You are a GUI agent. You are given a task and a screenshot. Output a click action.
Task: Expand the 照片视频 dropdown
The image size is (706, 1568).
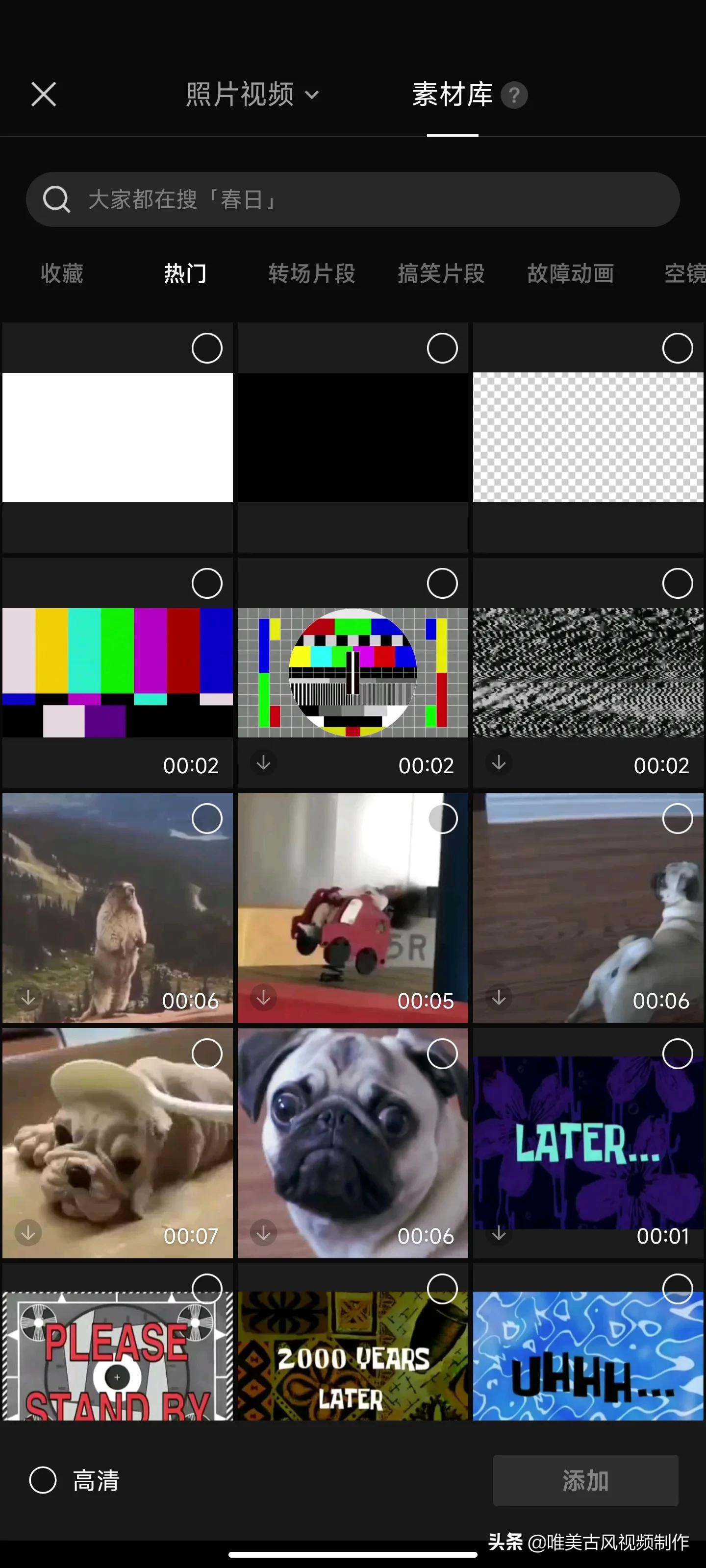pos(252,95)
